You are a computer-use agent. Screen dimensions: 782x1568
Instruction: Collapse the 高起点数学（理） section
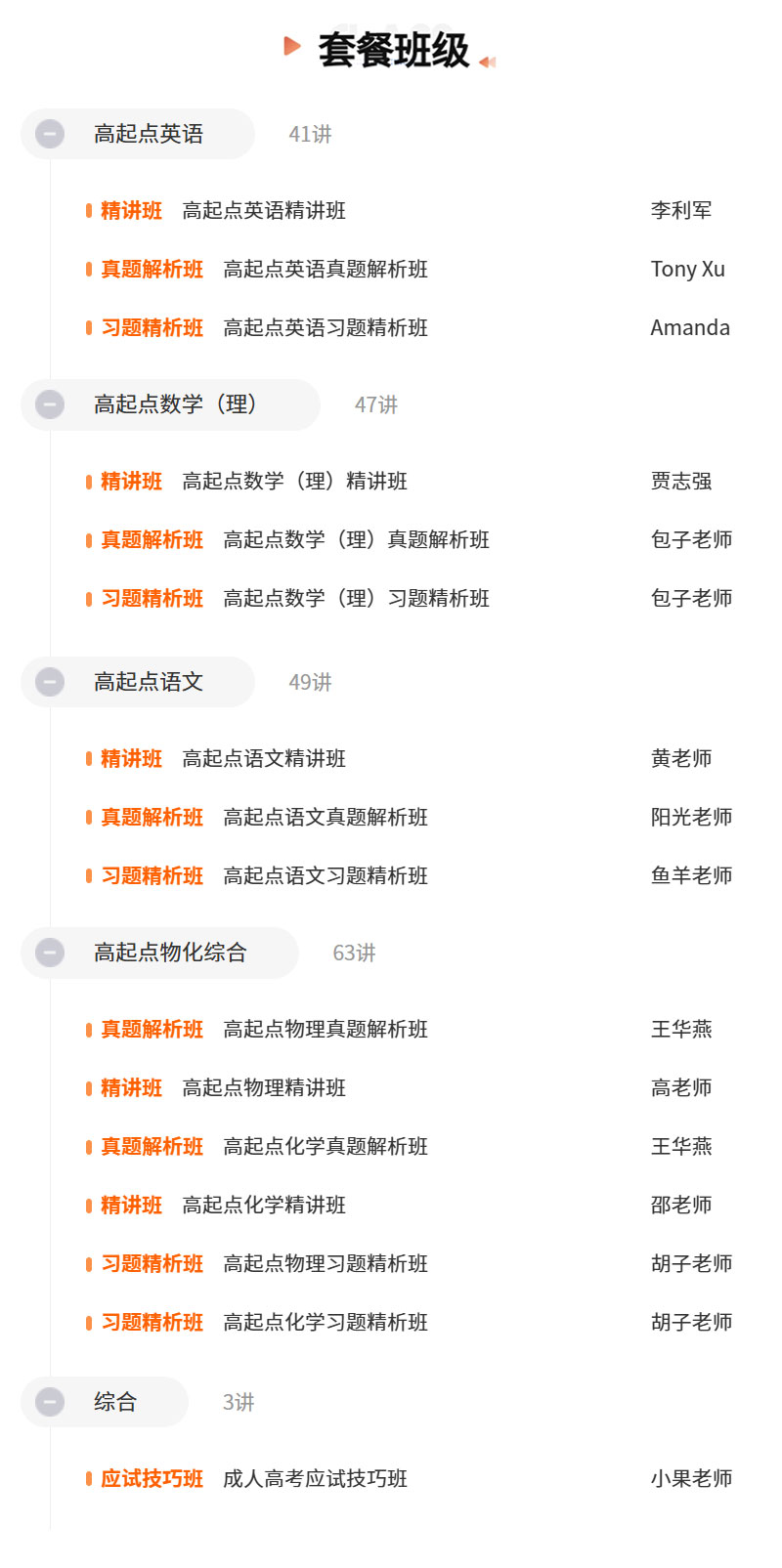[50, 404]
